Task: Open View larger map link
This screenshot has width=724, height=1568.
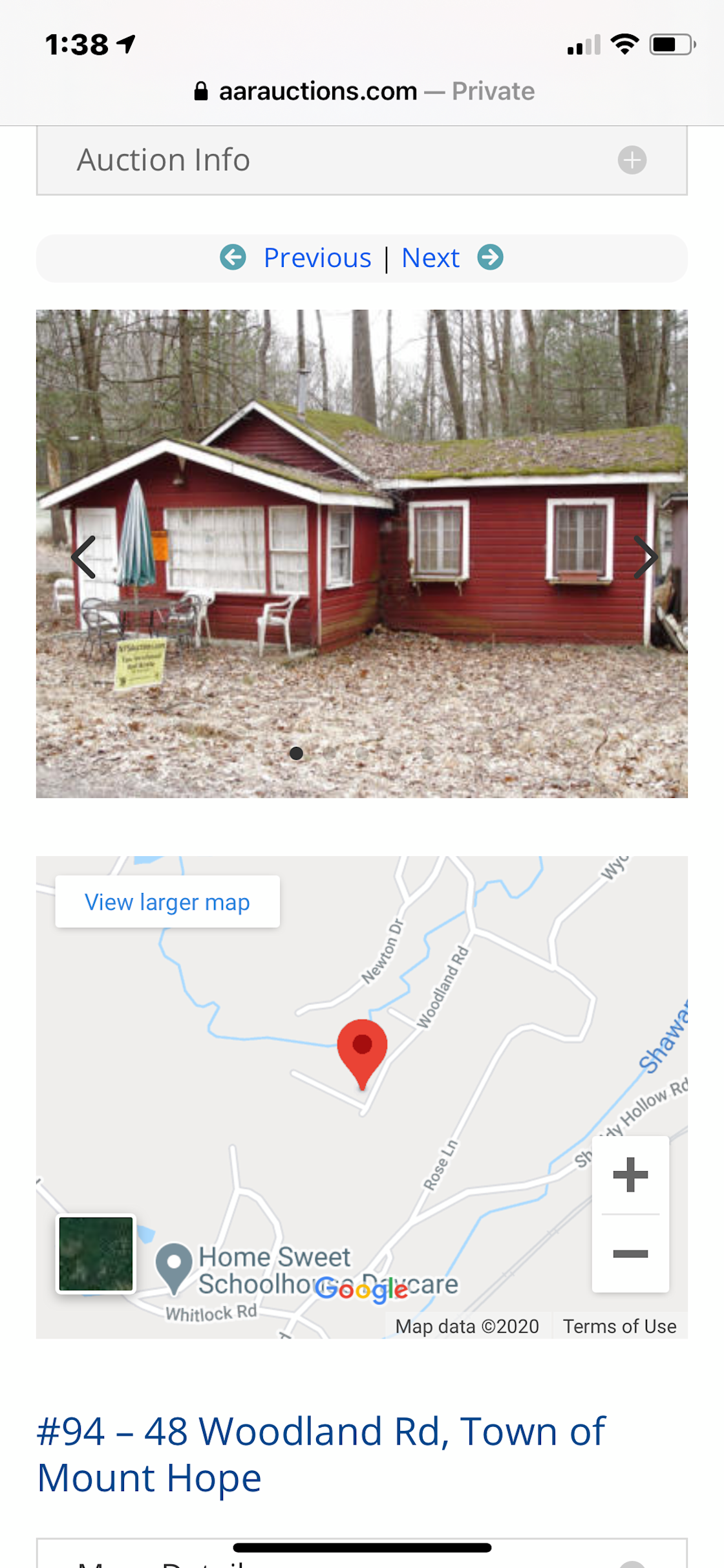Action: (167, 902)
